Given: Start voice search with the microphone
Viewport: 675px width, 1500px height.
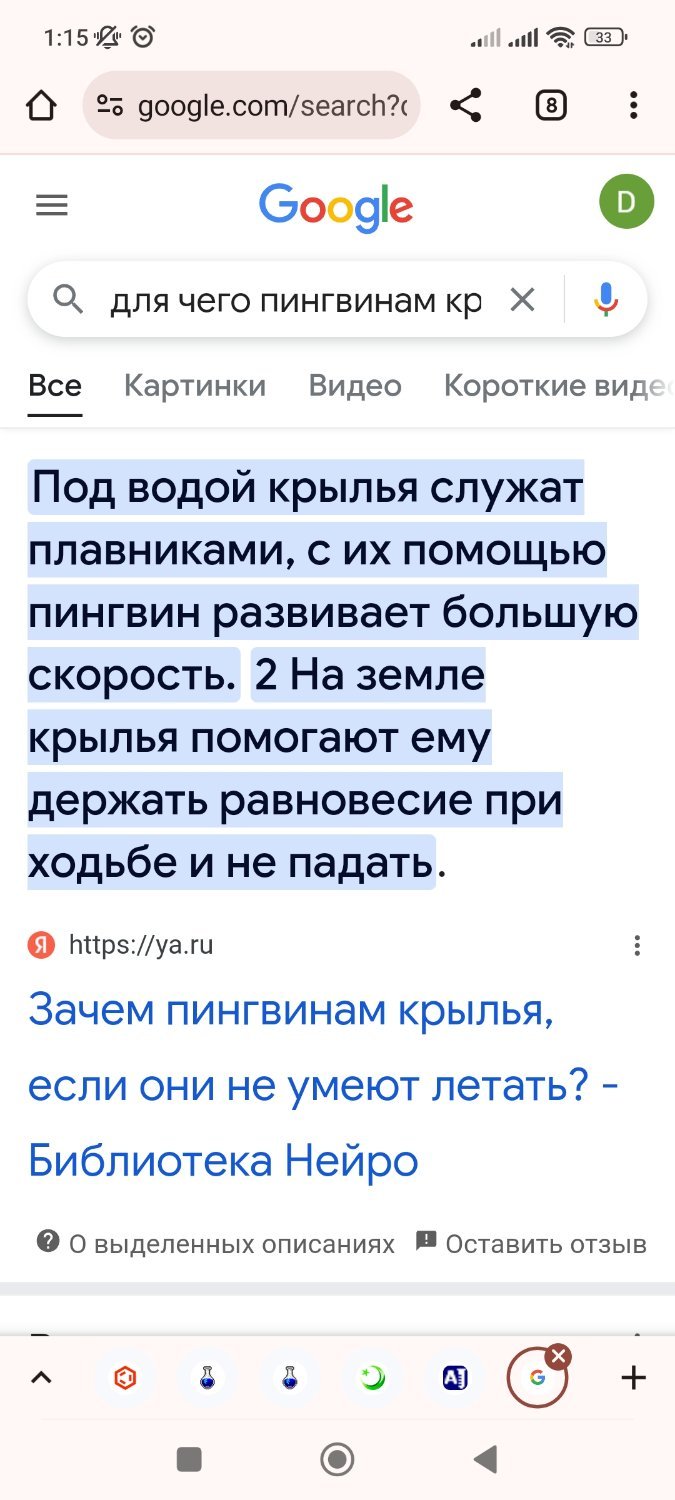Looking at the screenshot, I should pos(606,299).
